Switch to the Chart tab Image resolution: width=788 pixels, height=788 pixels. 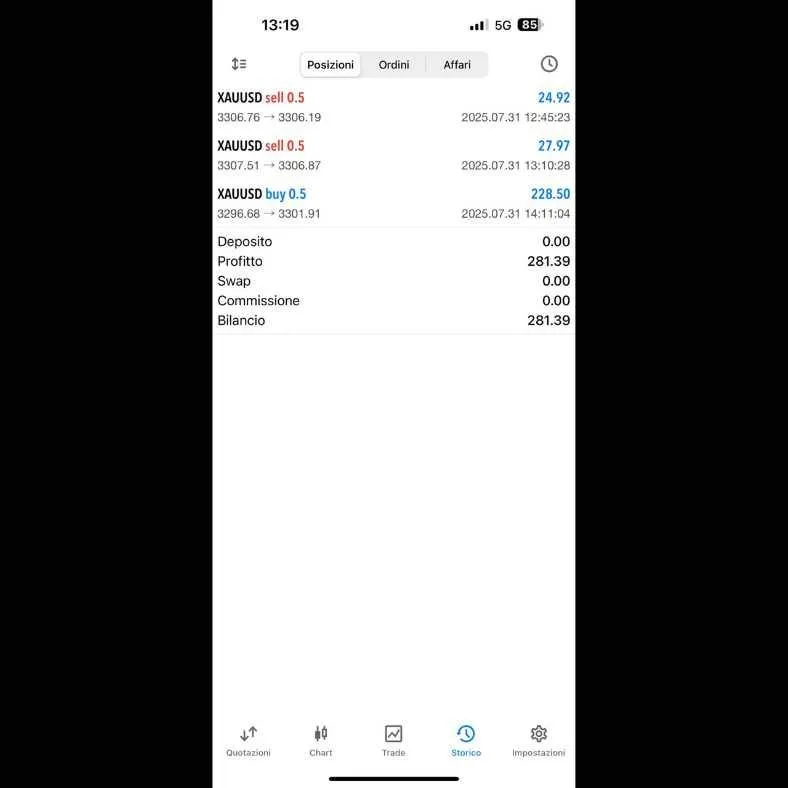[x=321, y=740]
